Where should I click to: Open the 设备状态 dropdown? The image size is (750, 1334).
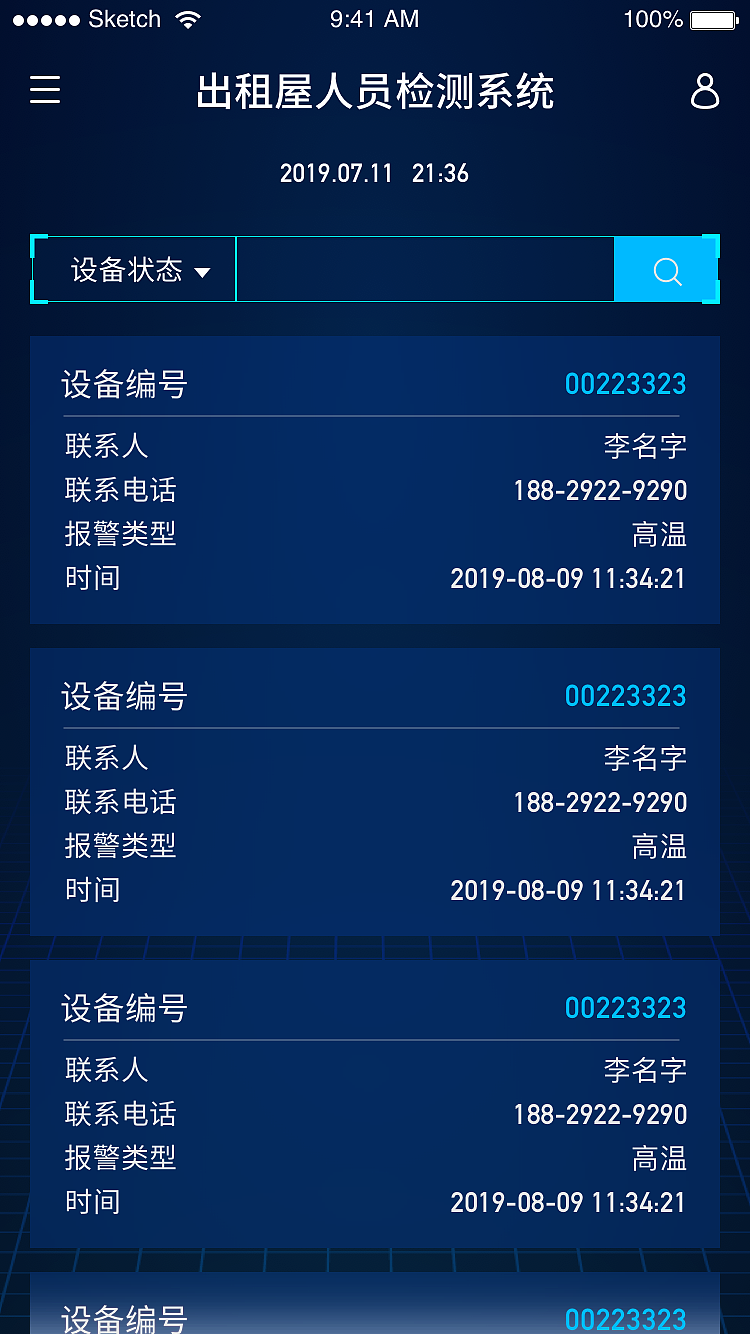coord(135,269)
